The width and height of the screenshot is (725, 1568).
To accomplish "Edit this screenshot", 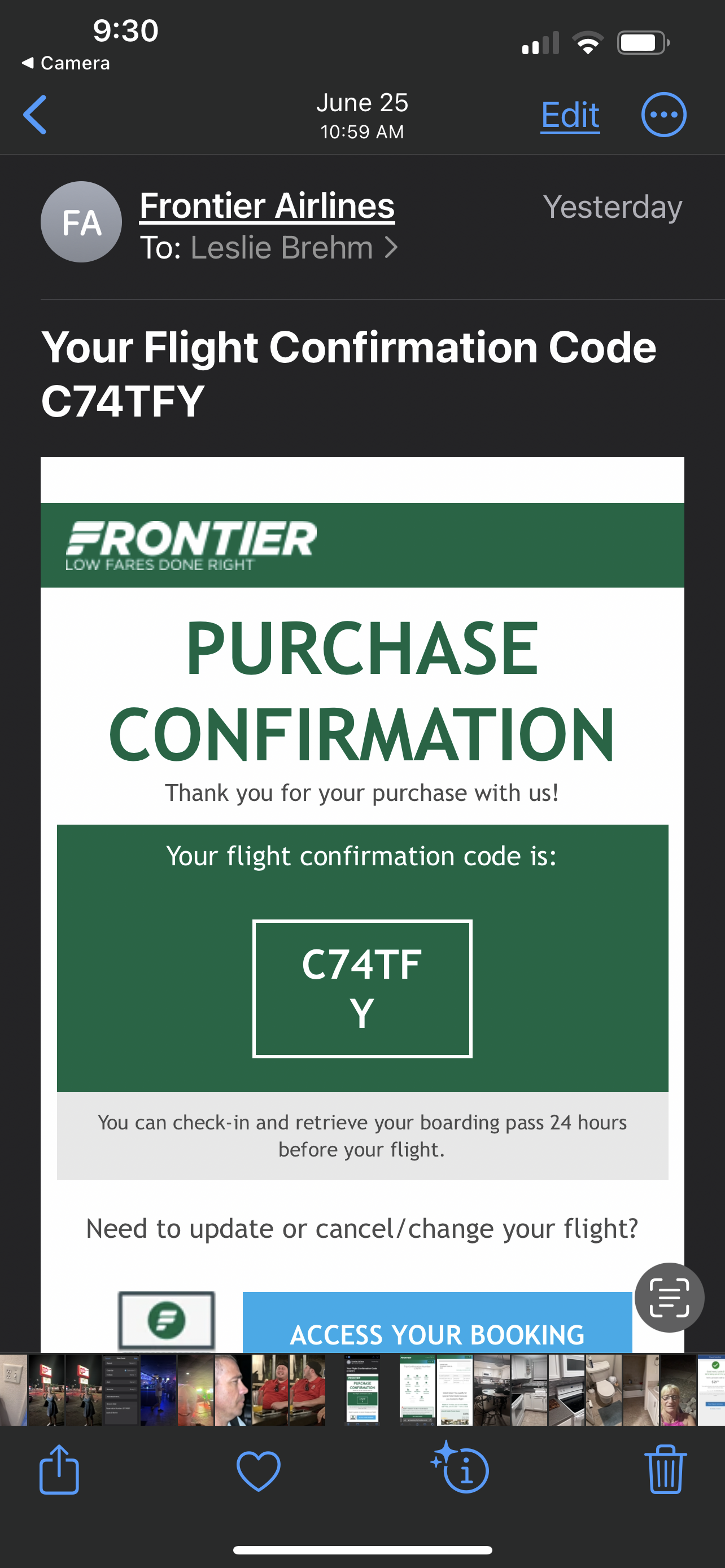I will (570, 115).
